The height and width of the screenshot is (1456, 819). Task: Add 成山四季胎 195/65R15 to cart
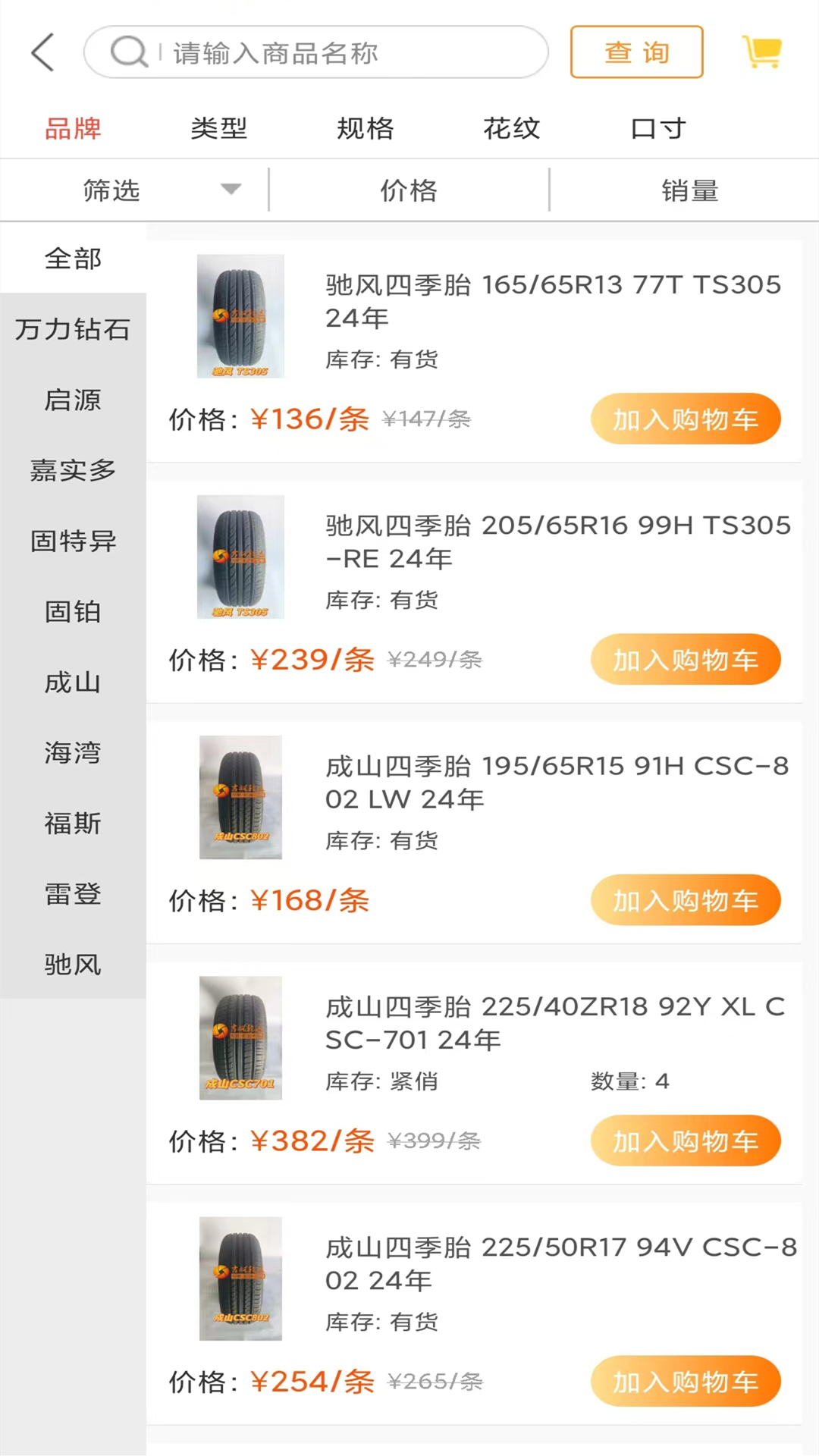(685, 900)
